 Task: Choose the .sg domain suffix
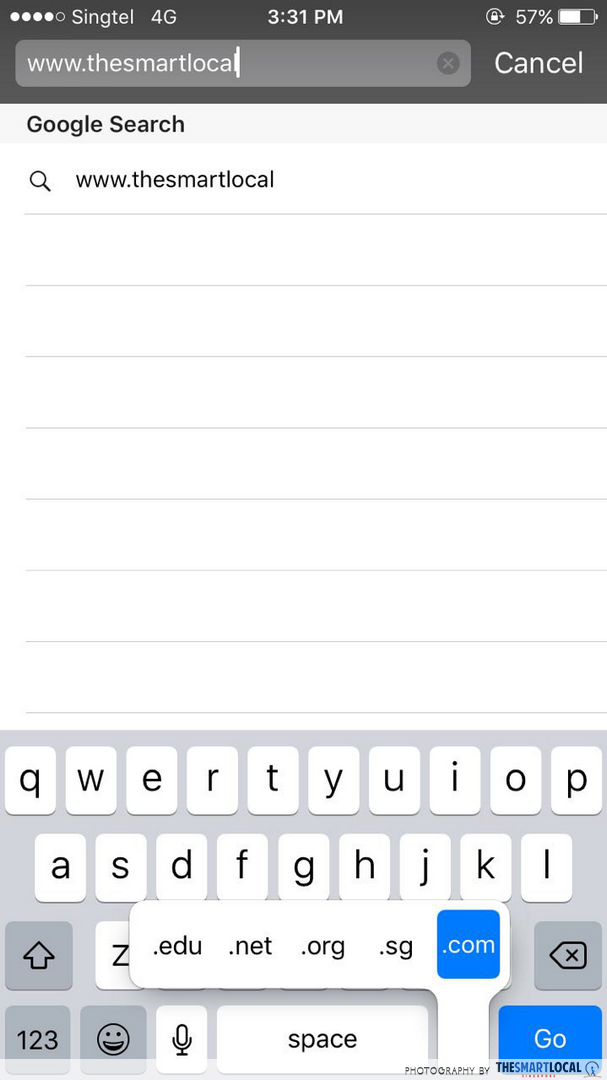(x=396, y=946)
